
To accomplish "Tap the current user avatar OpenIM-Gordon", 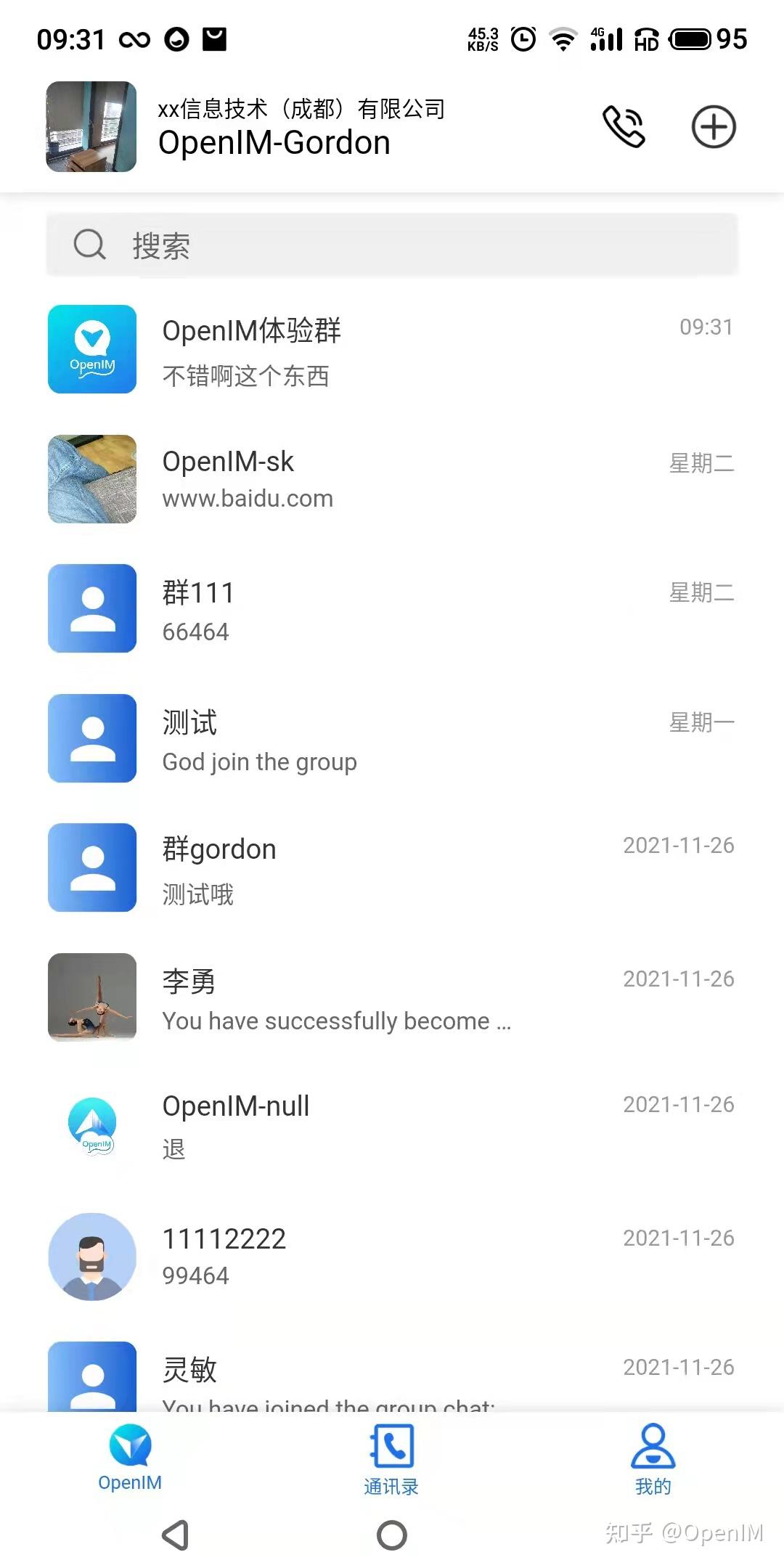I will 91,126.
